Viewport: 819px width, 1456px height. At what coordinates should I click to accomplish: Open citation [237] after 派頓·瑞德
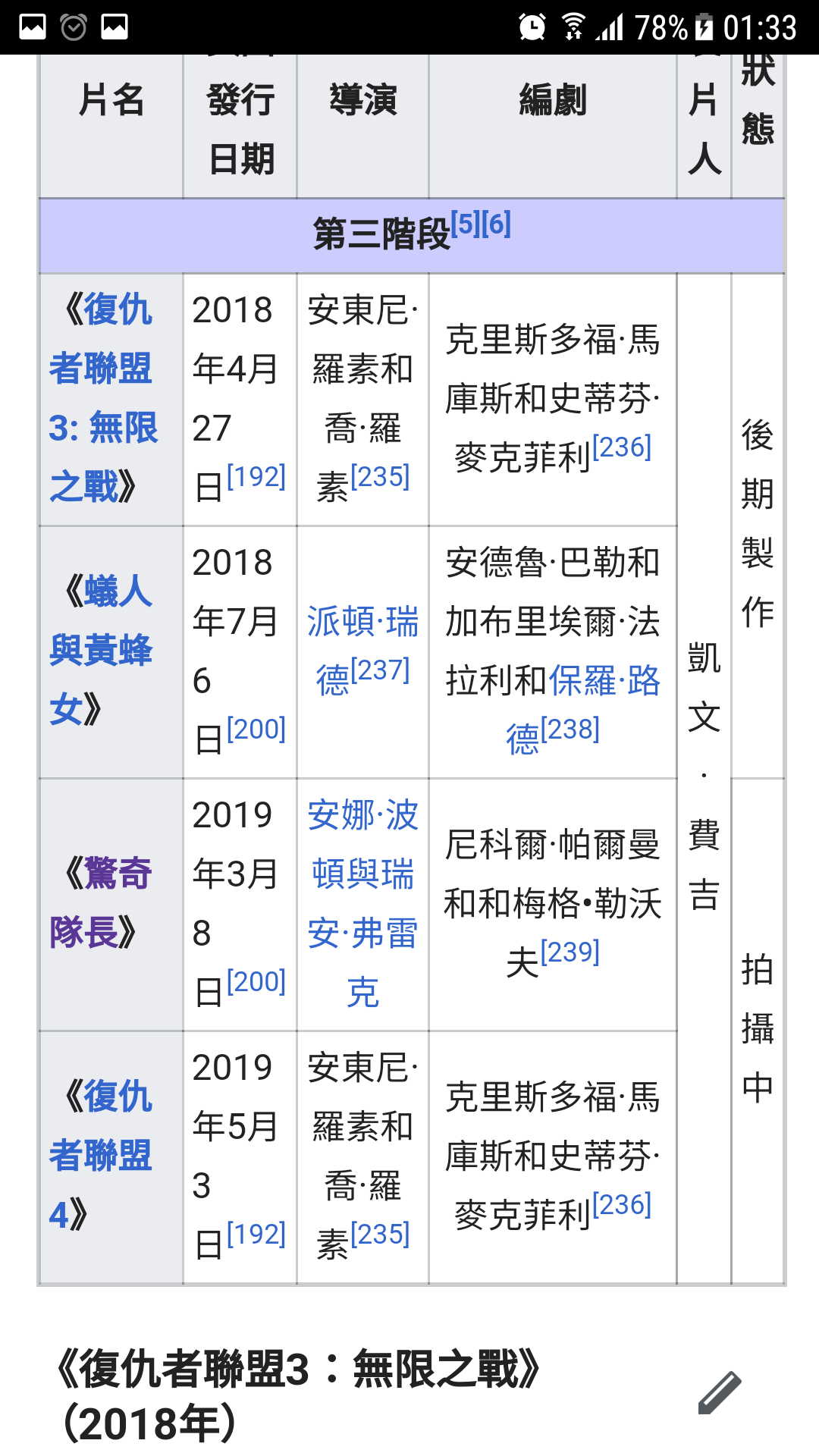click(380, 670)
